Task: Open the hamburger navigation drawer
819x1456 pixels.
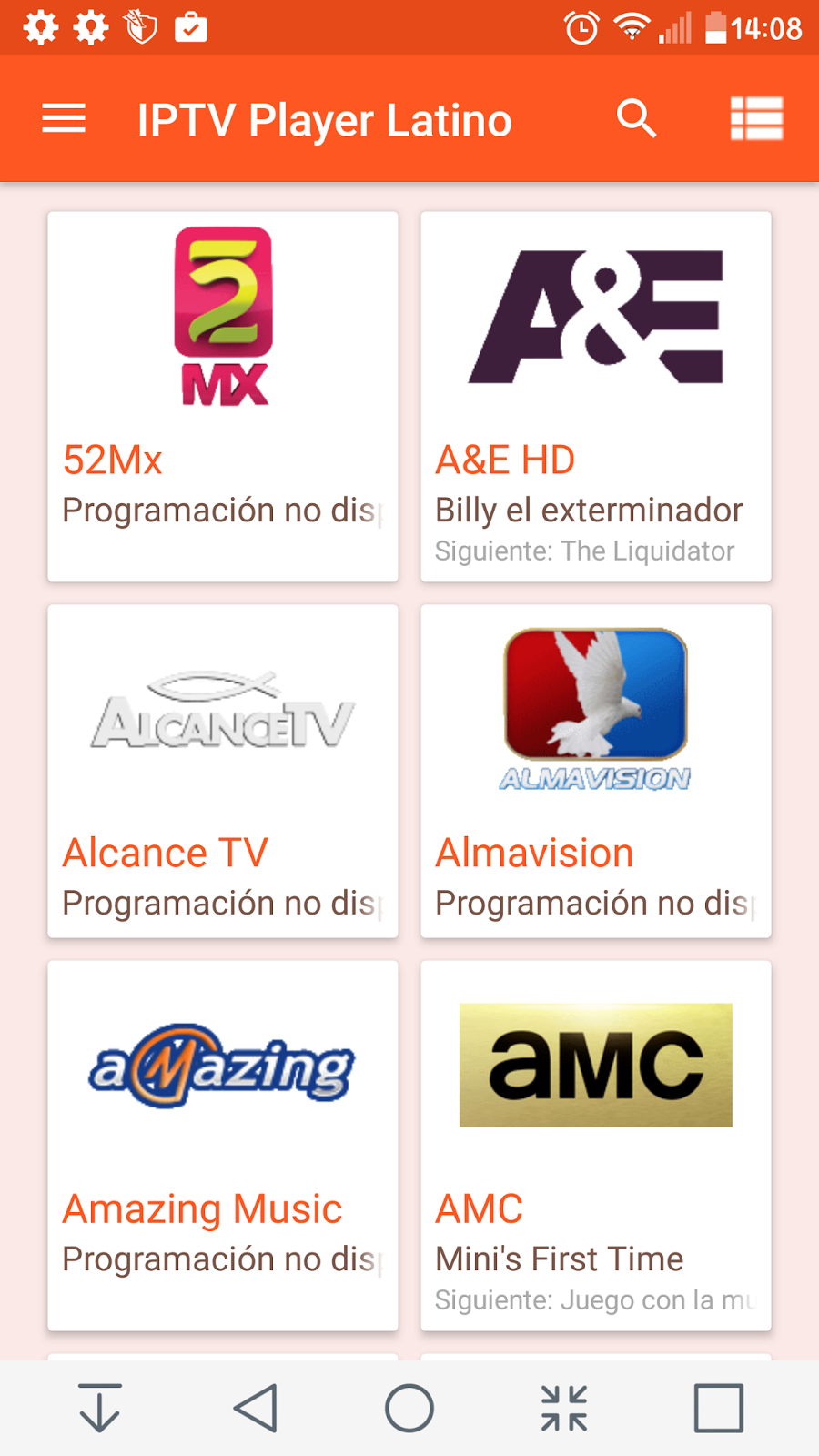Action: point(64,119)
